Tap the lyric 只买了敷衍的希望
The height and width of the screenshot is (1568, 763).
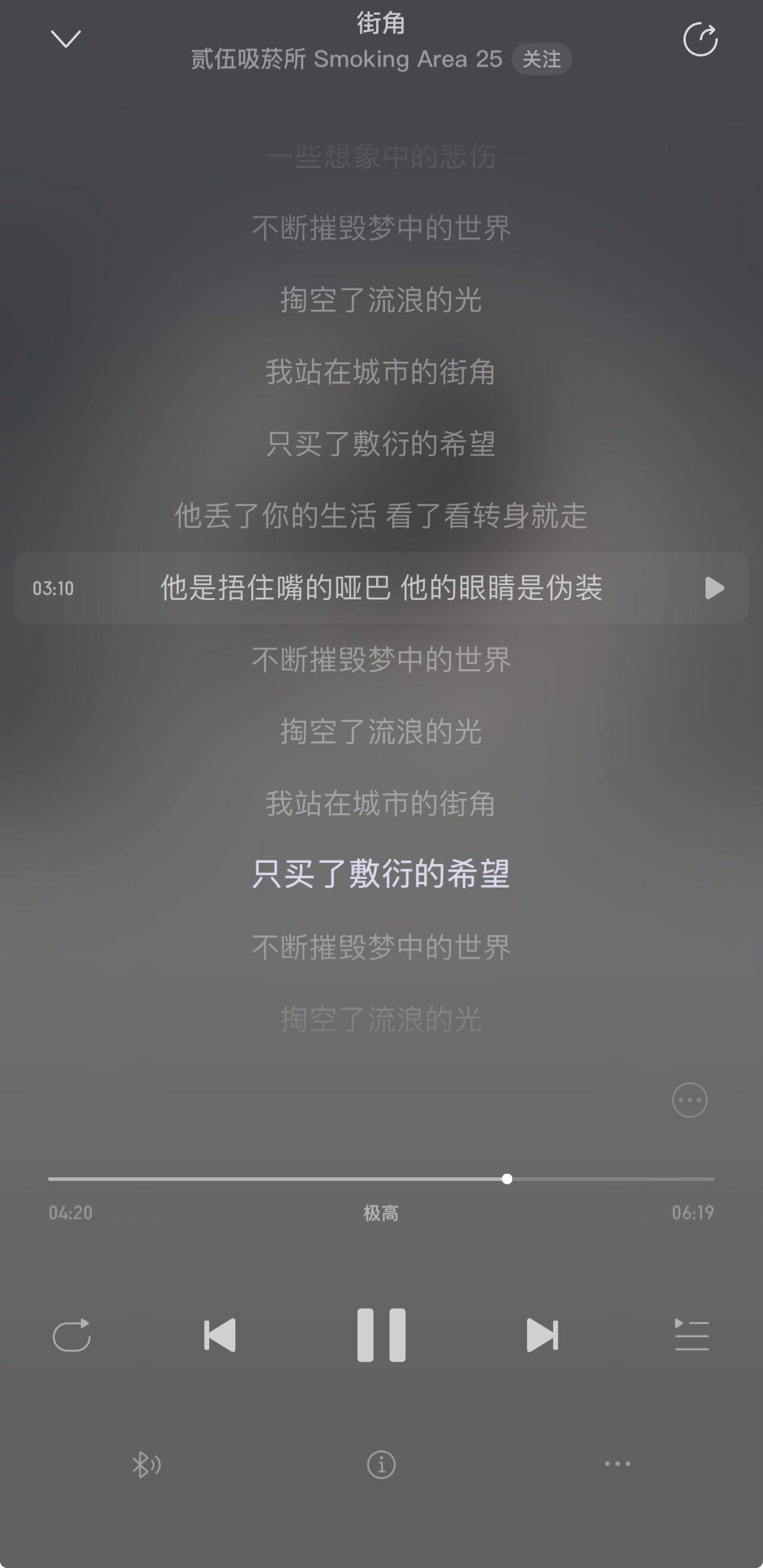point(381,875)
